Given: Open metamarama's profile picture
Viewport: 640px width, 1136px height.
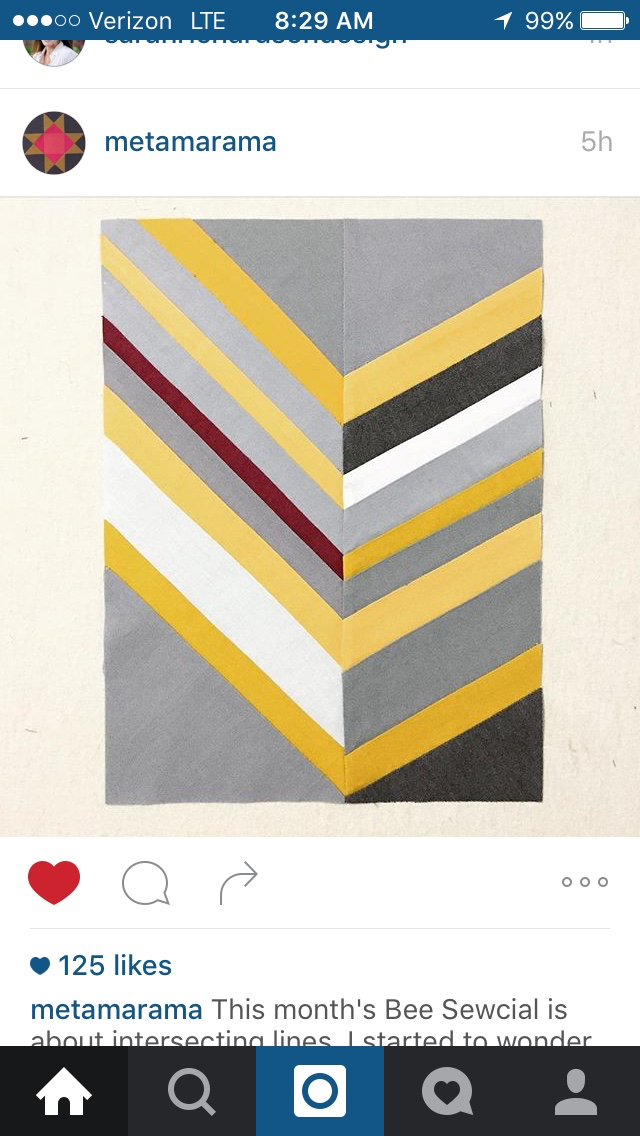Looking at the screenshot, I should [x=54, y=142].
